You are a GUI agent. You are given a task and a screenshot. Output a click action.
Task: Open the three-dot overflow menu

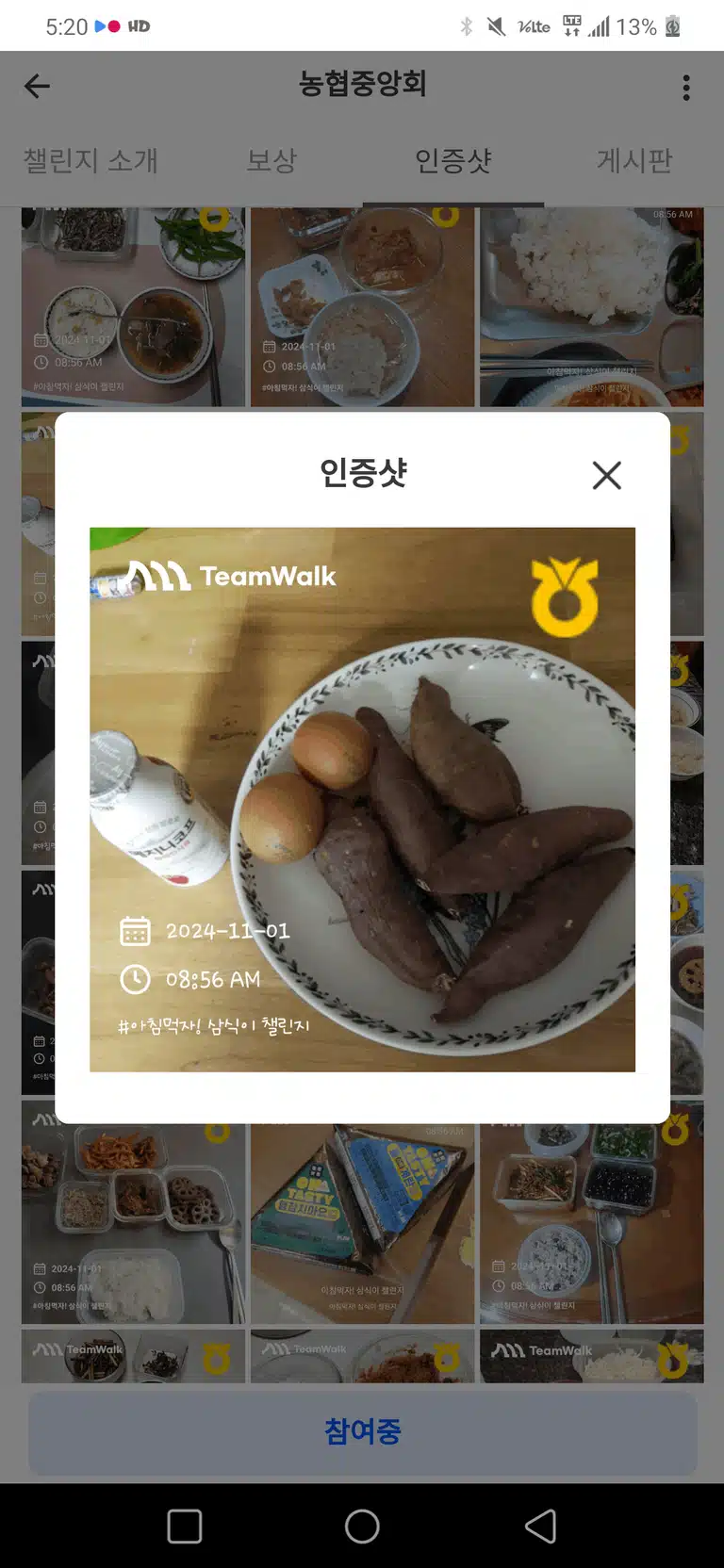tap(686, 88)
